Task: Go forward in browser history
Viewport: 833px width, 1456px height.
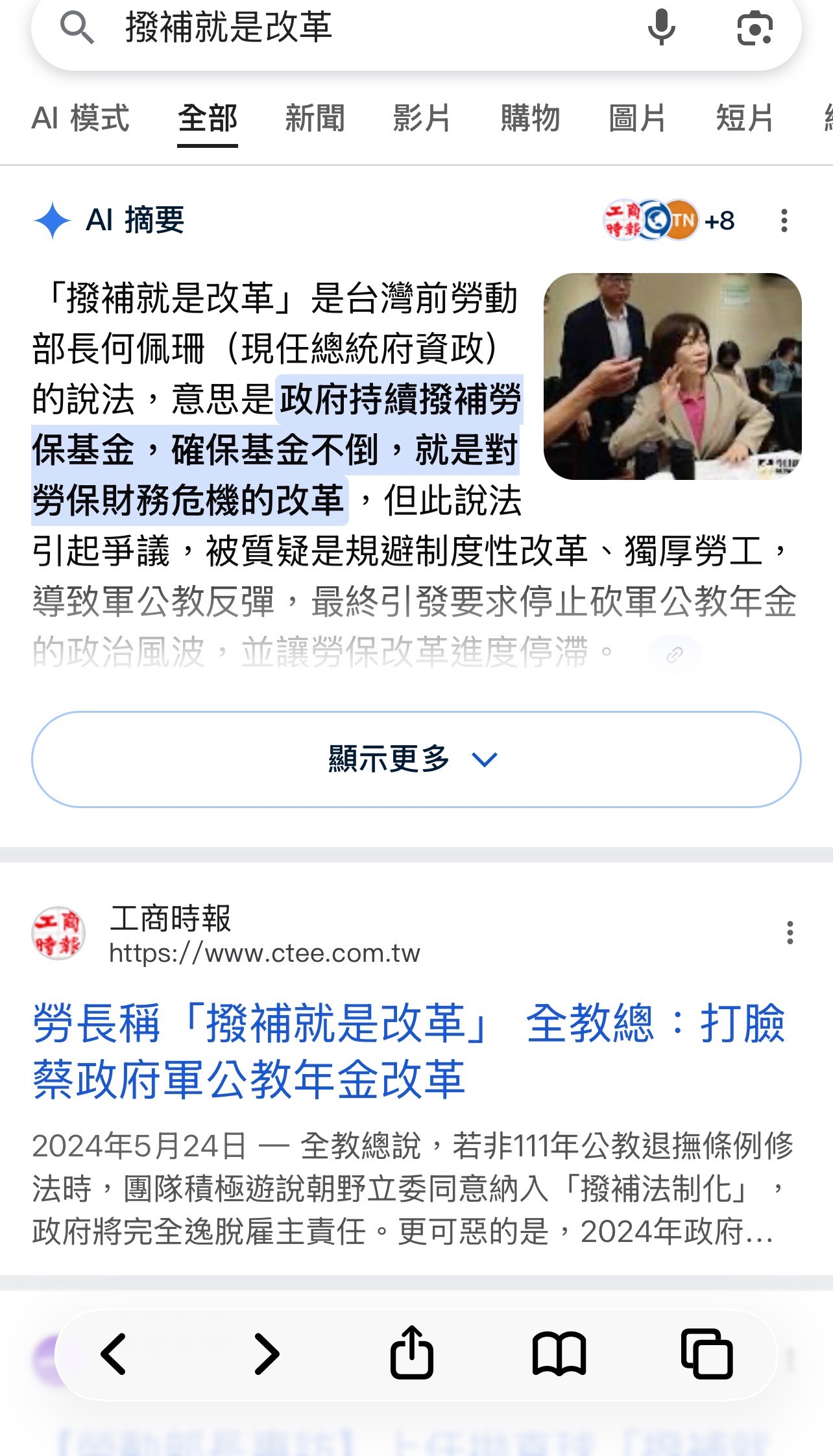Action: pos(266,1354)
